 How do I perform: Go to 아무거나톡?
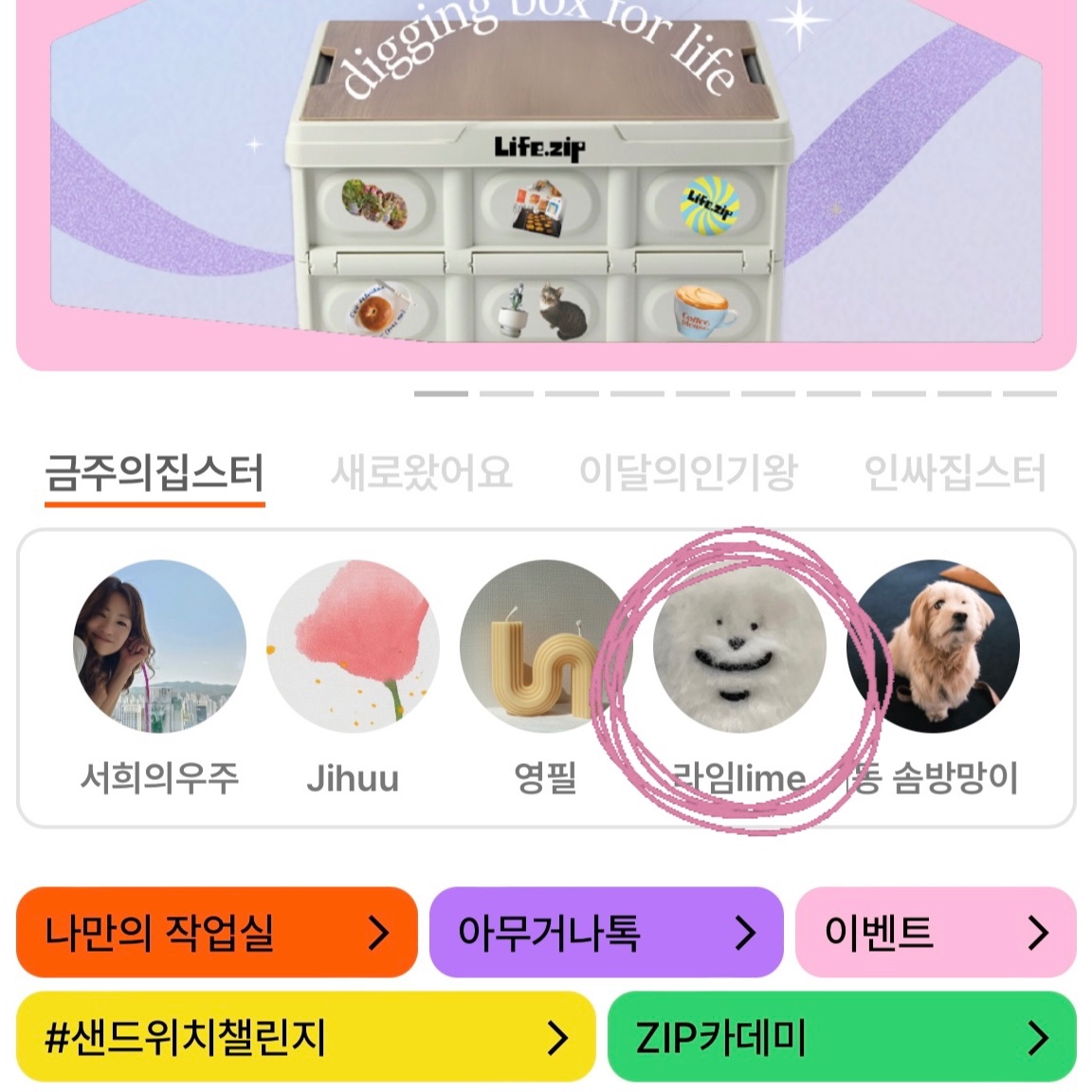pos(607,933)
